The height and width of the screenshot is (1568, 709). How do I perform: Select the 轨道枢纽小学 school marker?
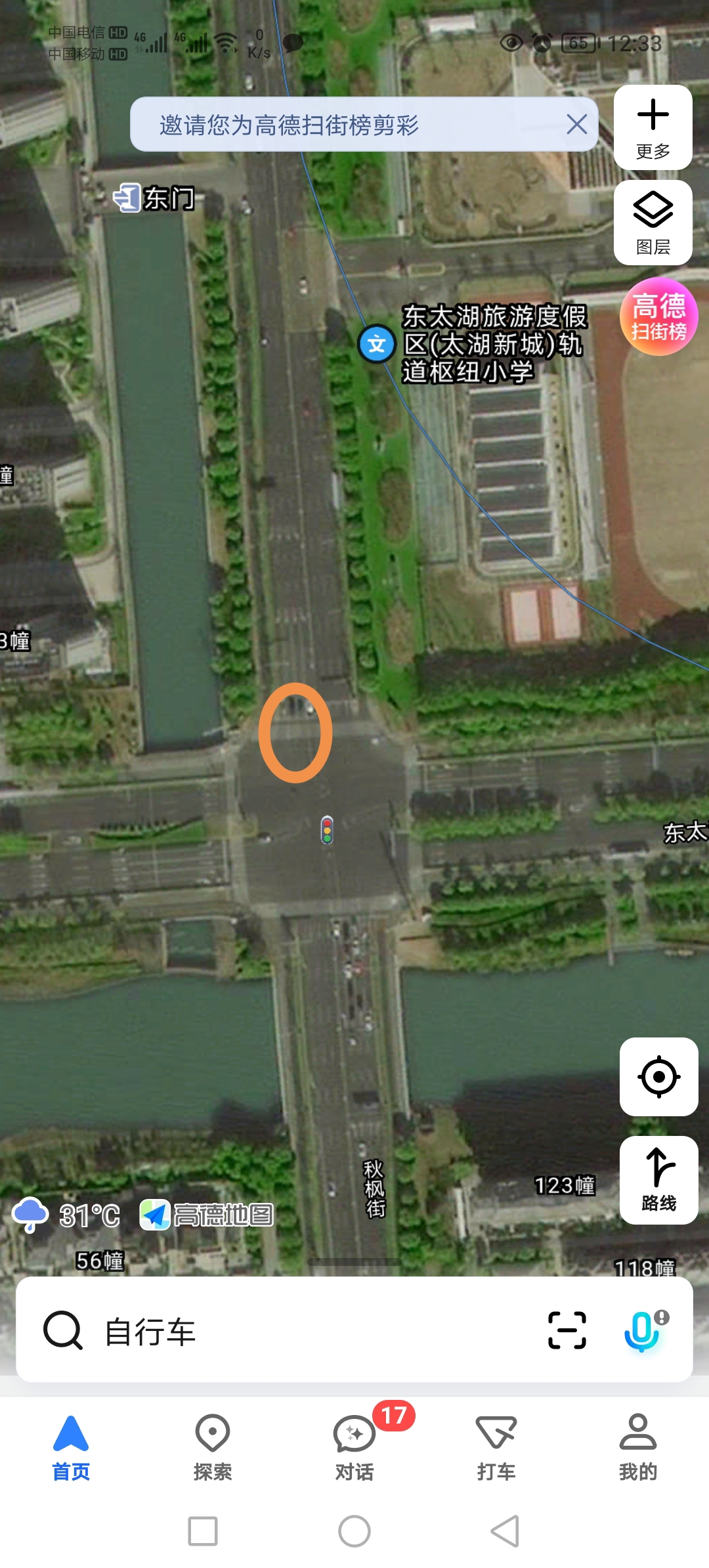coord(376,343)
